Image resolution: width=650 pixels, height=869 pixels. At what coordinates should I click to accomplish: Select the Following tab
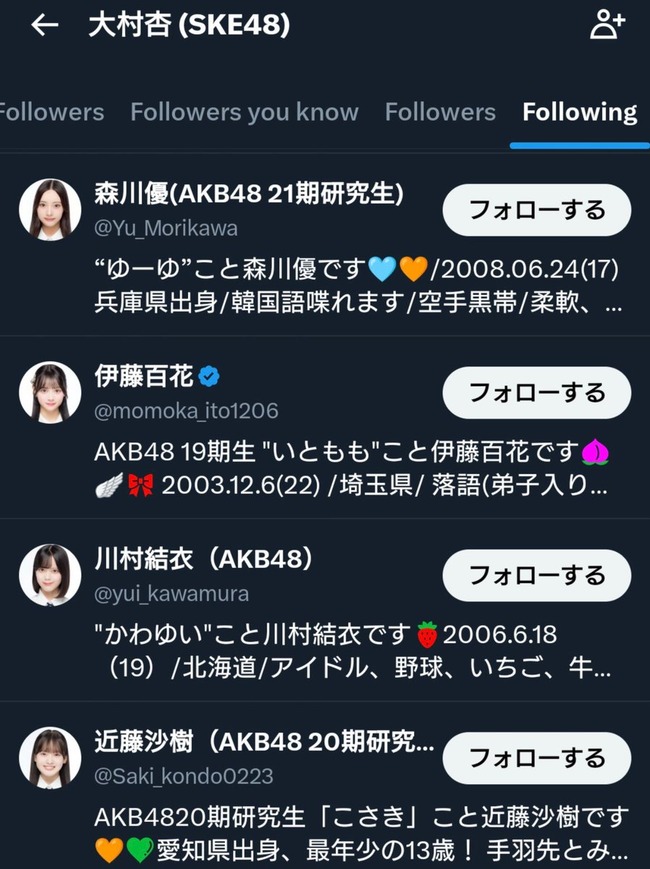(x=579, y=112)
